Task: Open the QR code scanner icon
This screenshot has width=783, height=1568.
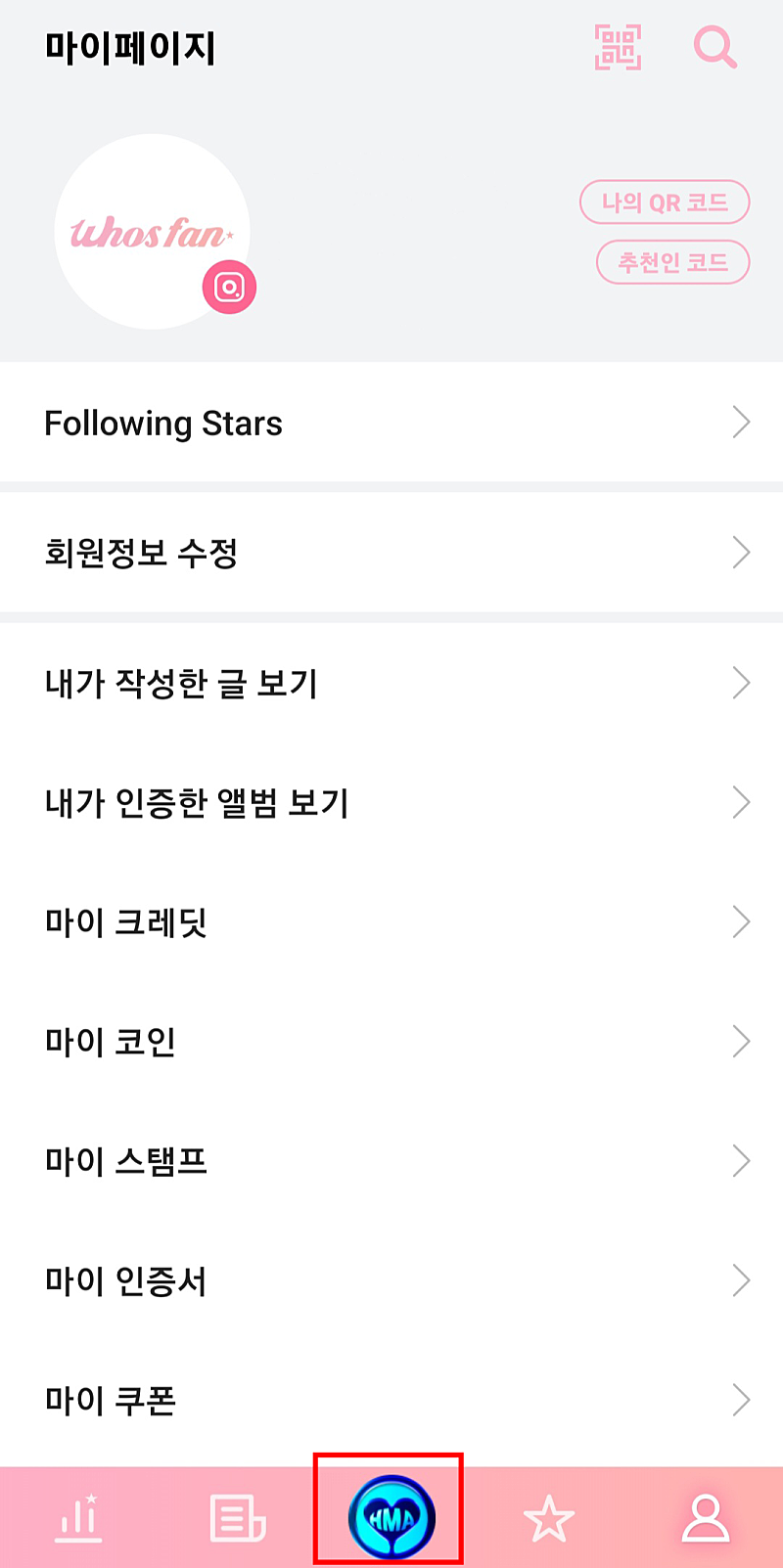Action: click(x=618, y=47)
